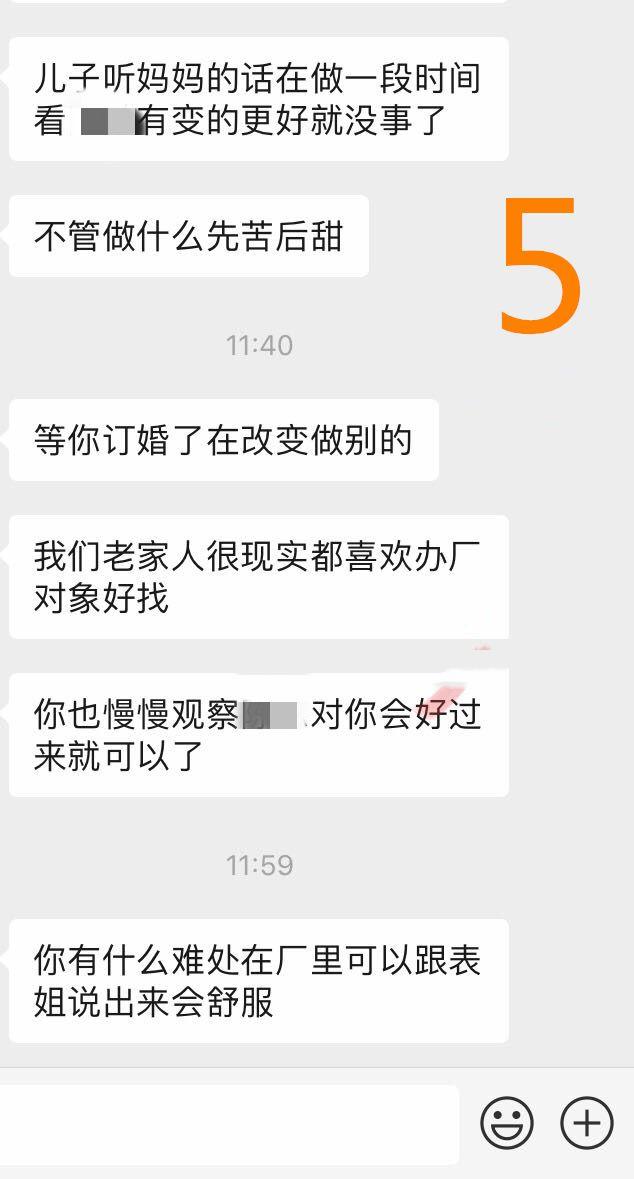
Task: Focus the message input field
Action: [228, 1124]
